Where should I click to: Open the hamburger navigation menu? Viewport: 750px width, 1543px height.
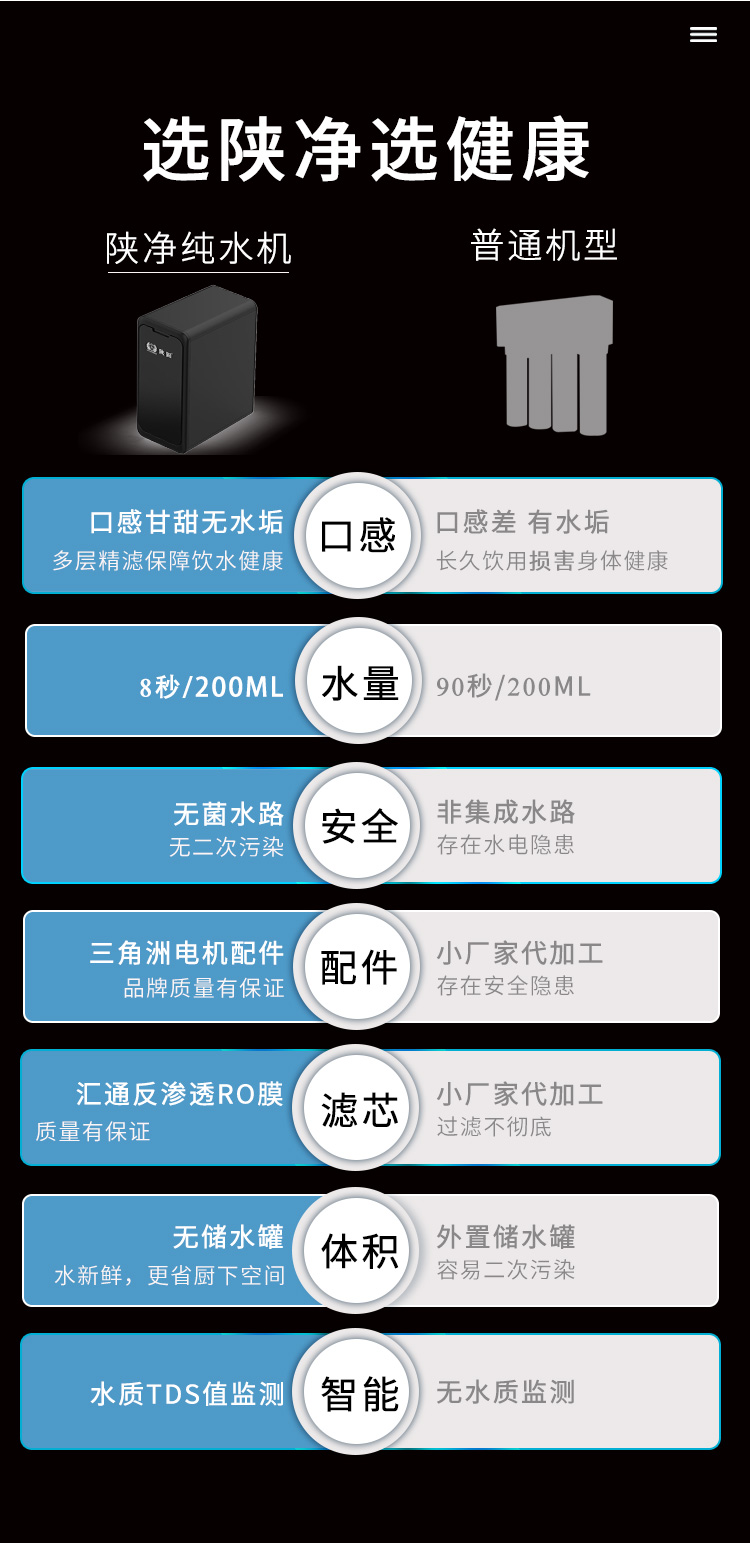point(703,34)
